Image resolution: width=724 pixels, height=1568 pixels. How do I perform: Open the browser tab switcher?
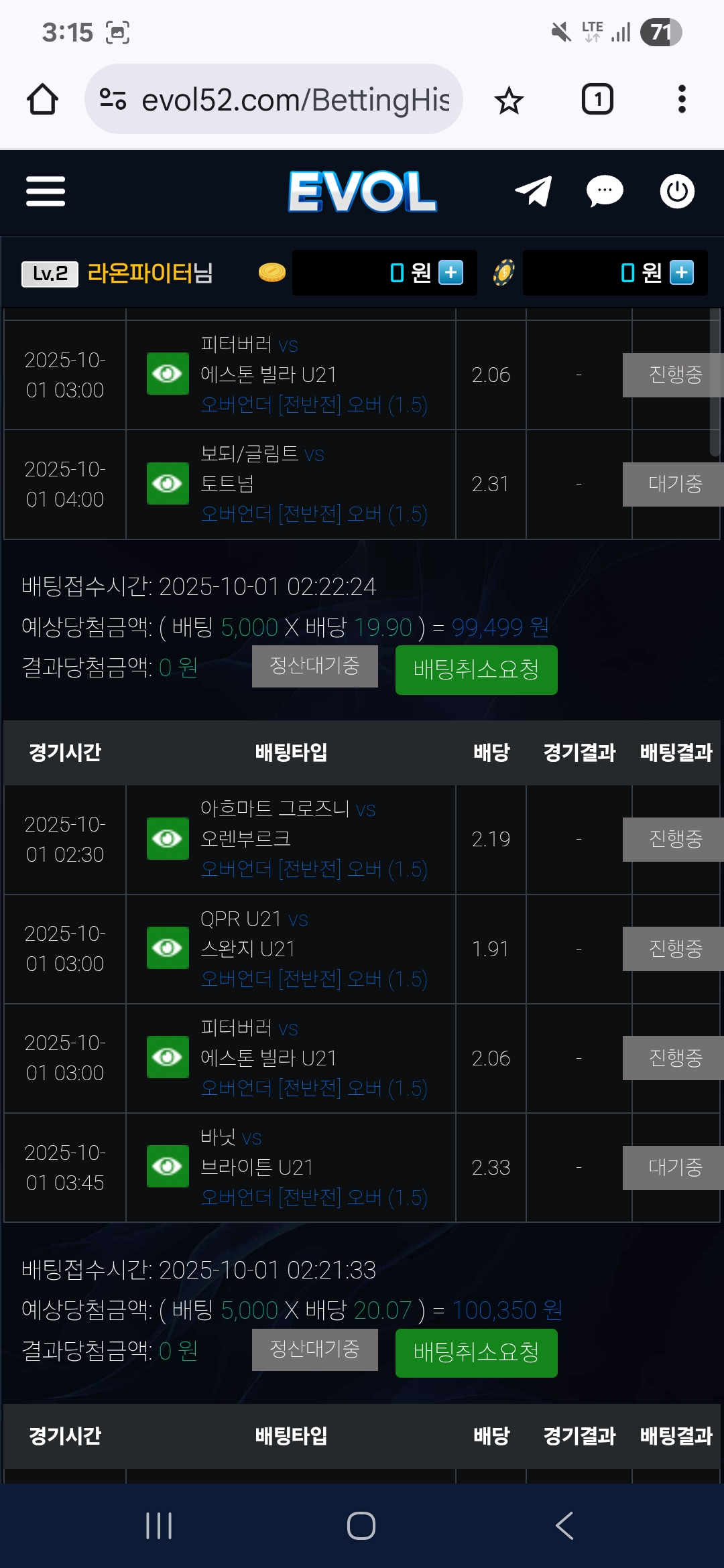coord(597,99)
